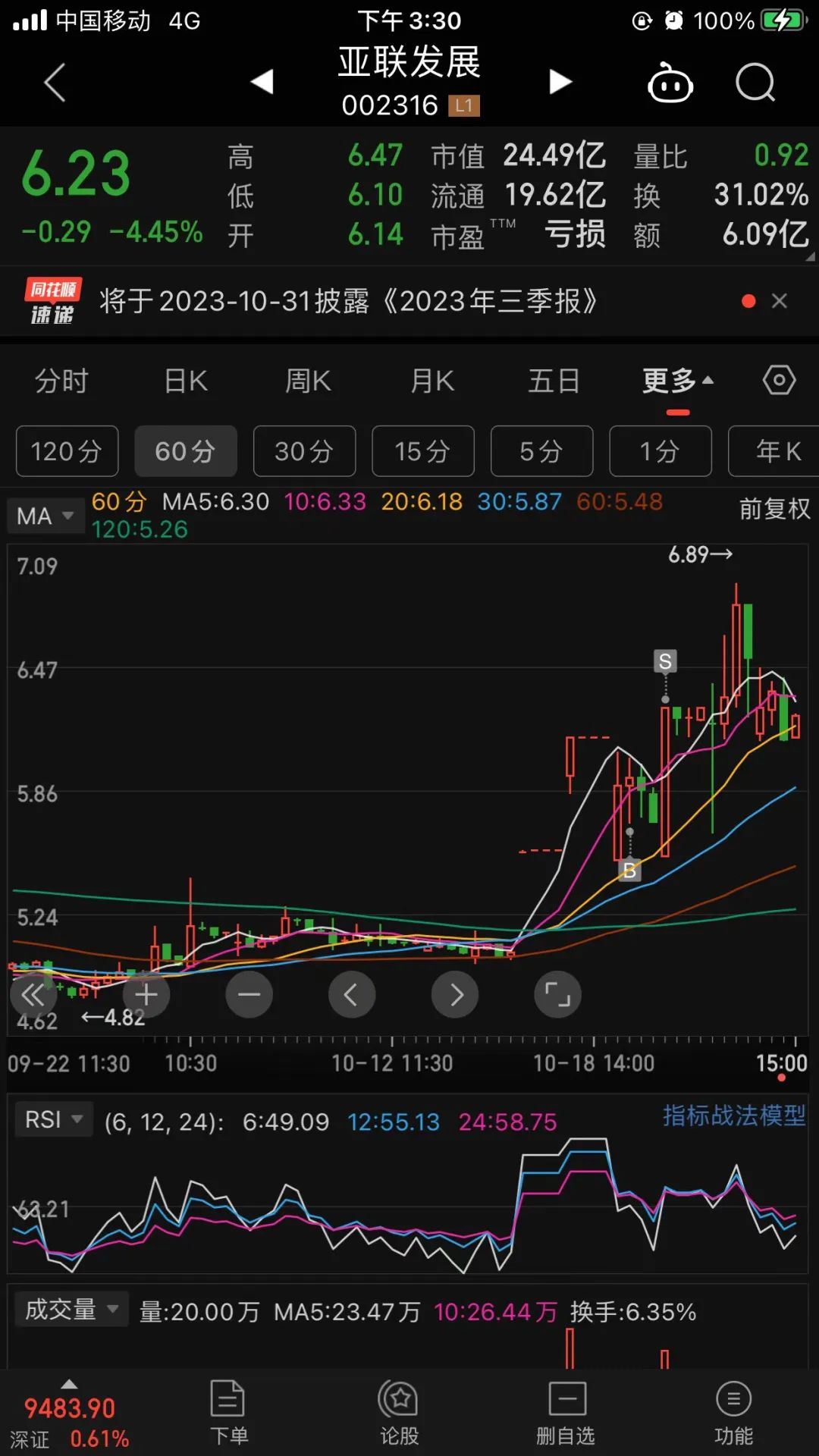The image size is (819, 1456).
Task: Go back using the top-left arrow
Action: (55, 82)
